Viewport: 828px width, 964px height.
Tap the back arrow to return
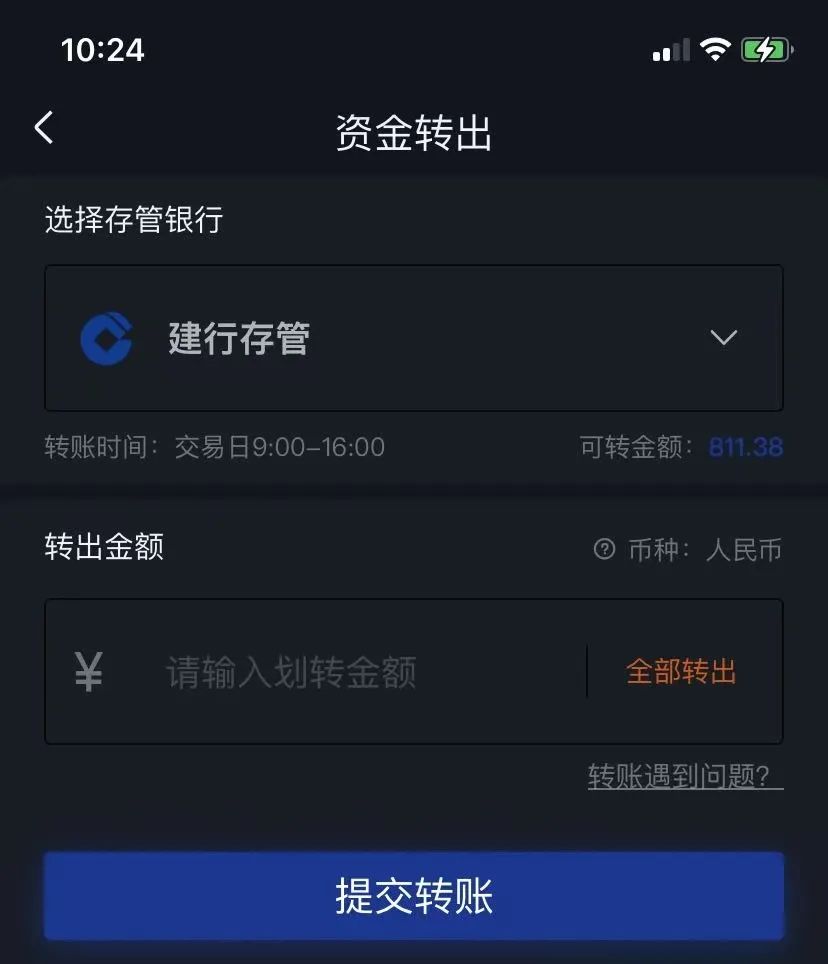[x=43, y=128]
